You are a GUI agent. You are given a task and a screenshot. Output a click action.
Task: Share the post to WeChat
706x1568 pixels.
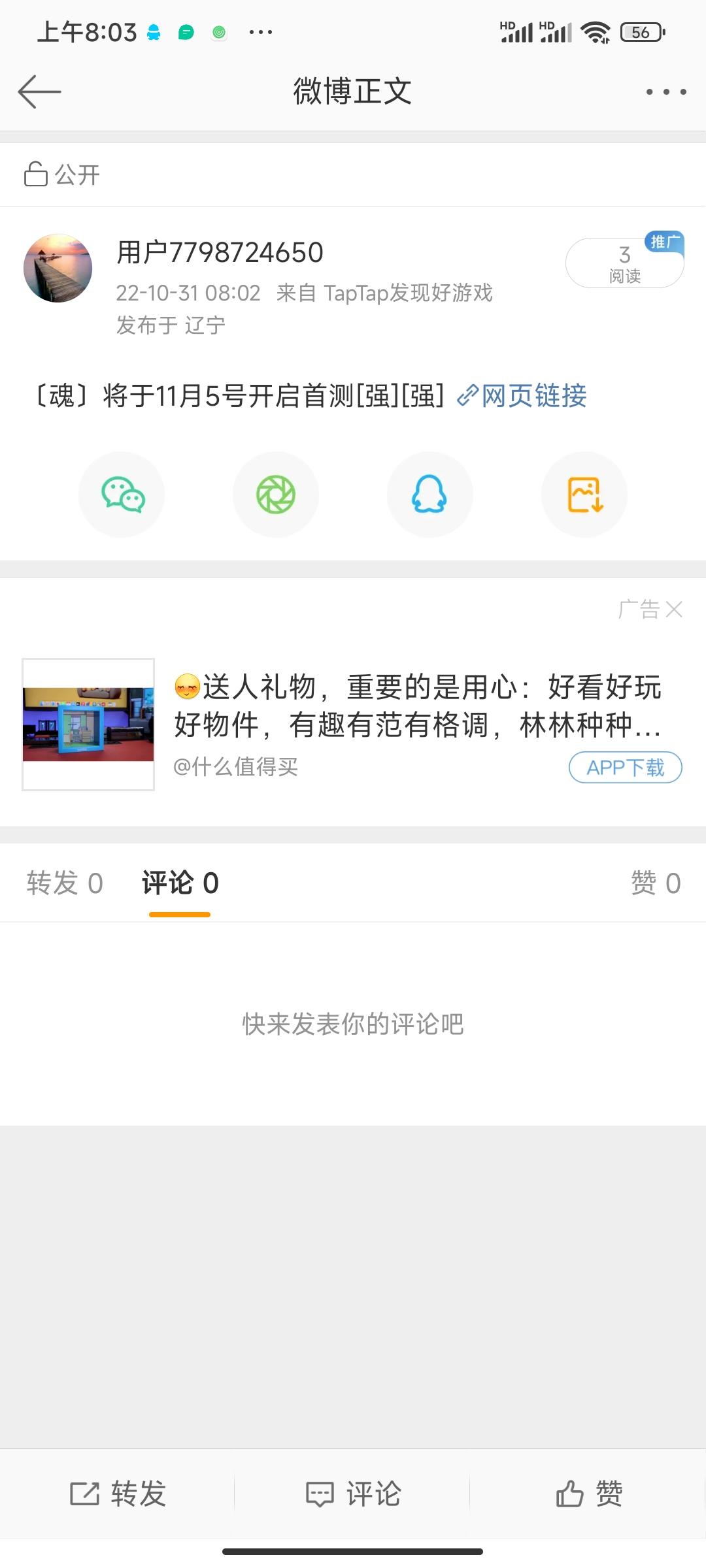point(122,495)
